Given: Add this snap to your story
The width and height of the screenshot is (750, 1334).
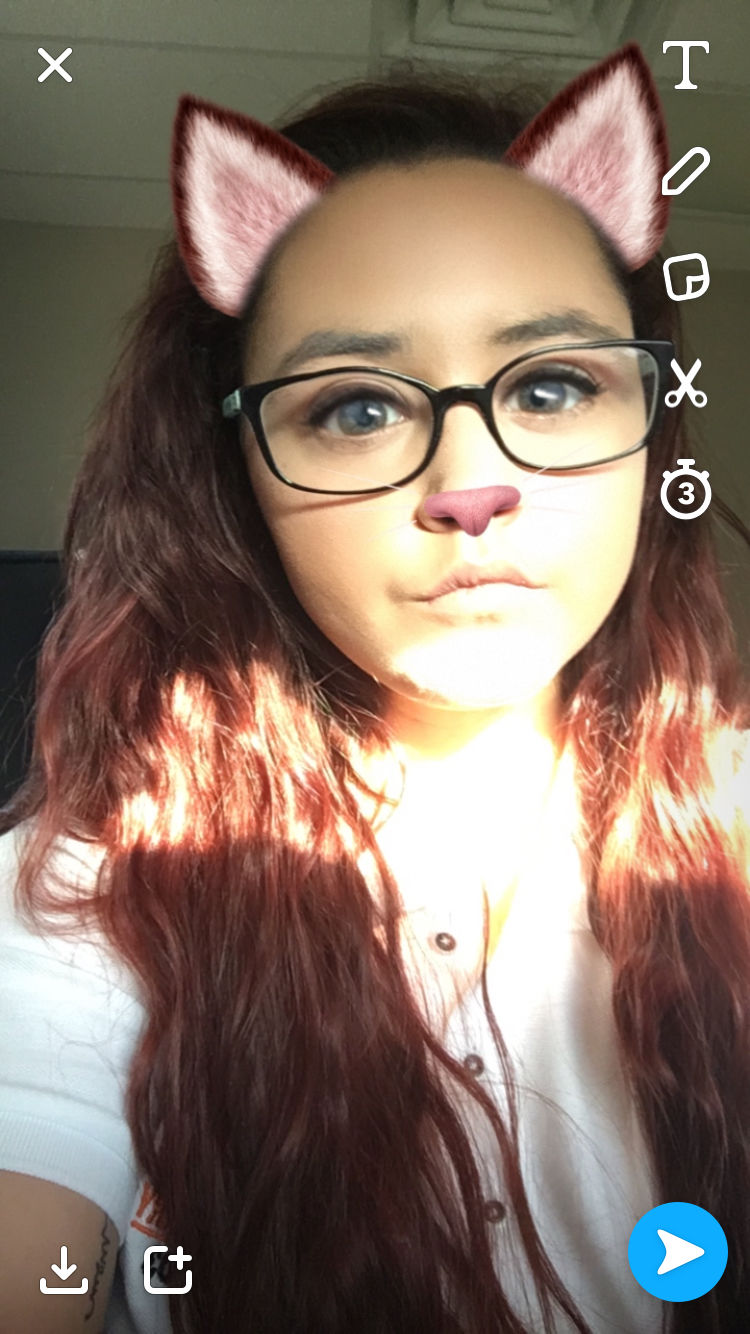Looking at the screenshot, I should 168,1270.
